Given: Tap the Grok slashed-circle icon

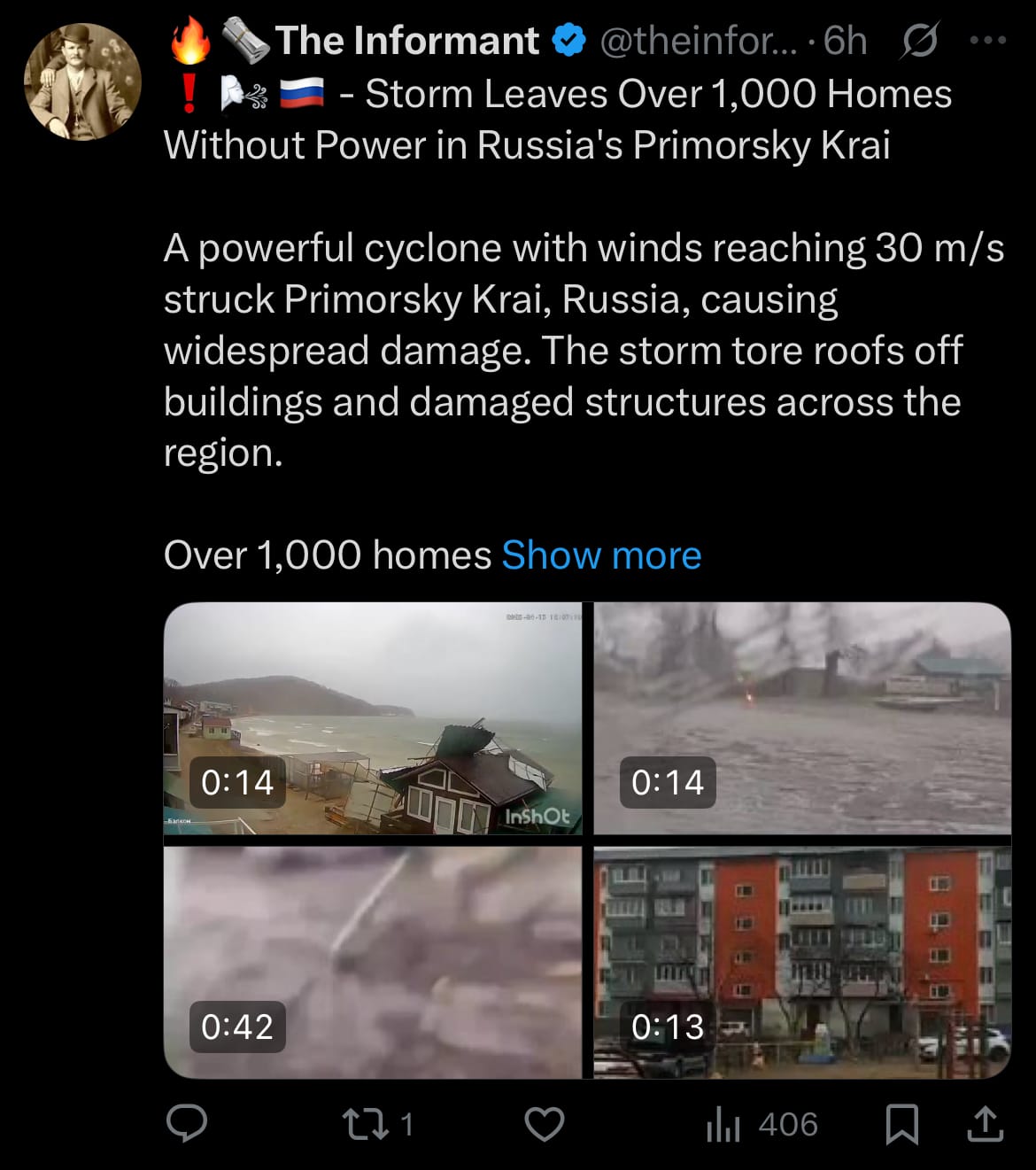Looking at the screenshot, I should 920,41.
